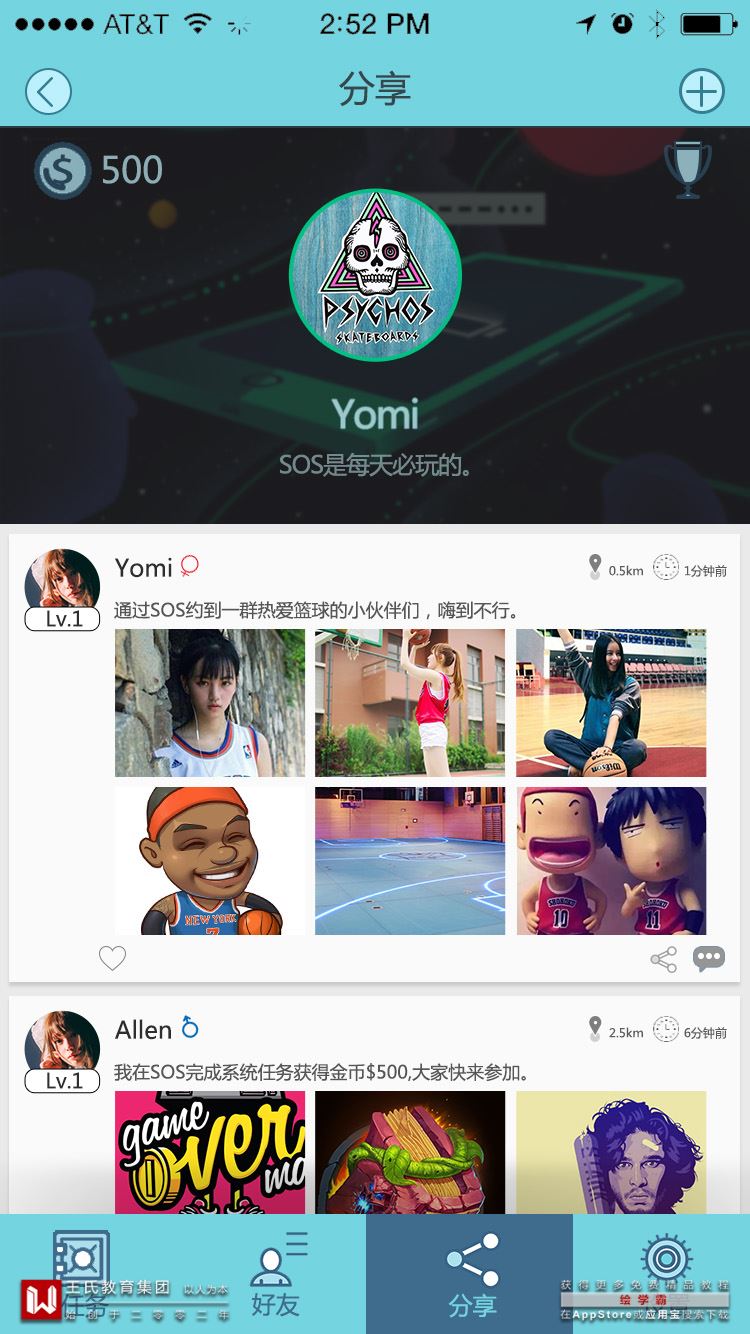The image size is (750, 1334).
Task: View the photo of girl shooting a basketball
Action: pyautogui.click(x=410, y=703)
